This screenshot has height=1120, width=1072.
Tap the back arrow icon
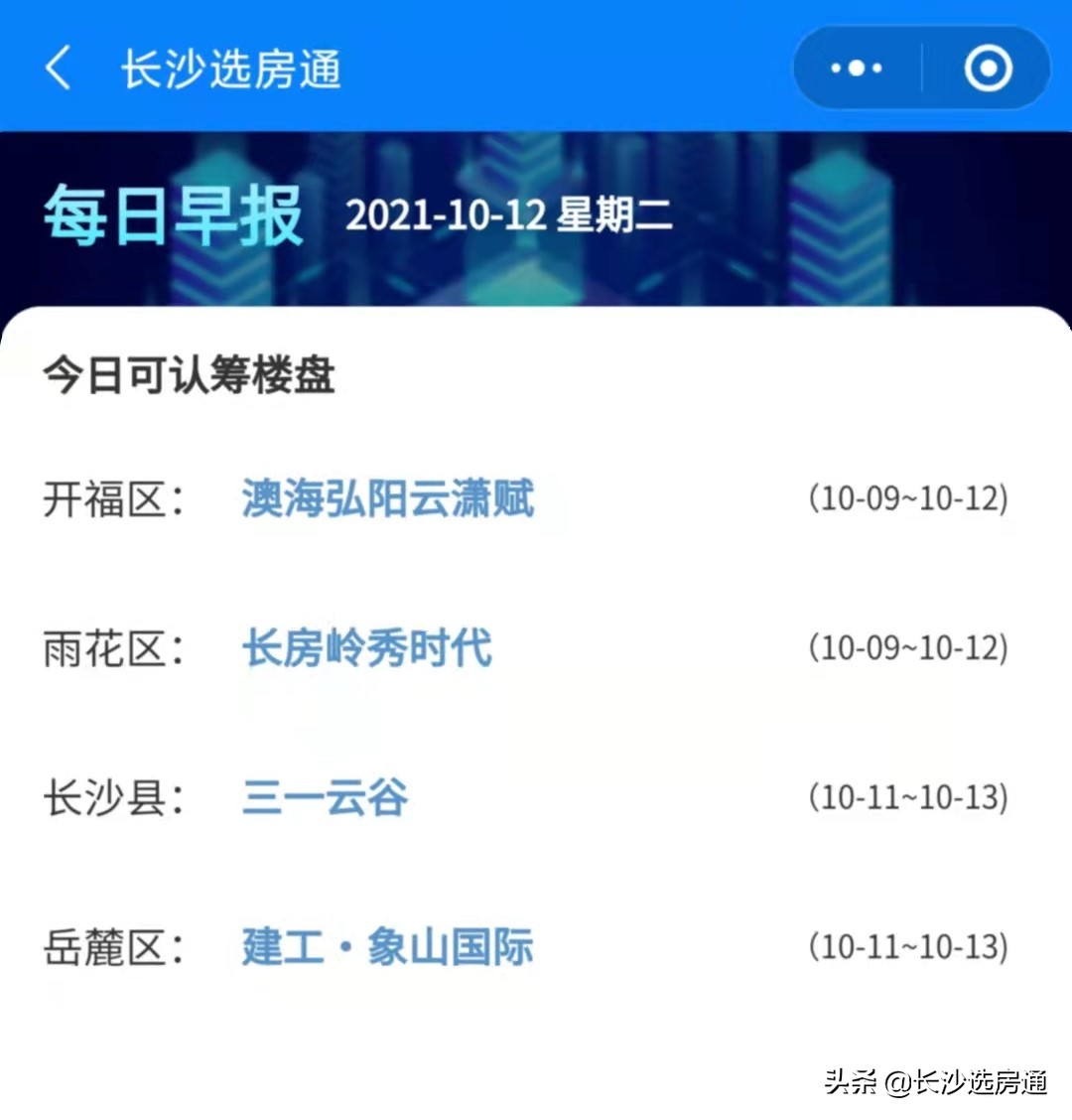[x=58, y=68]
